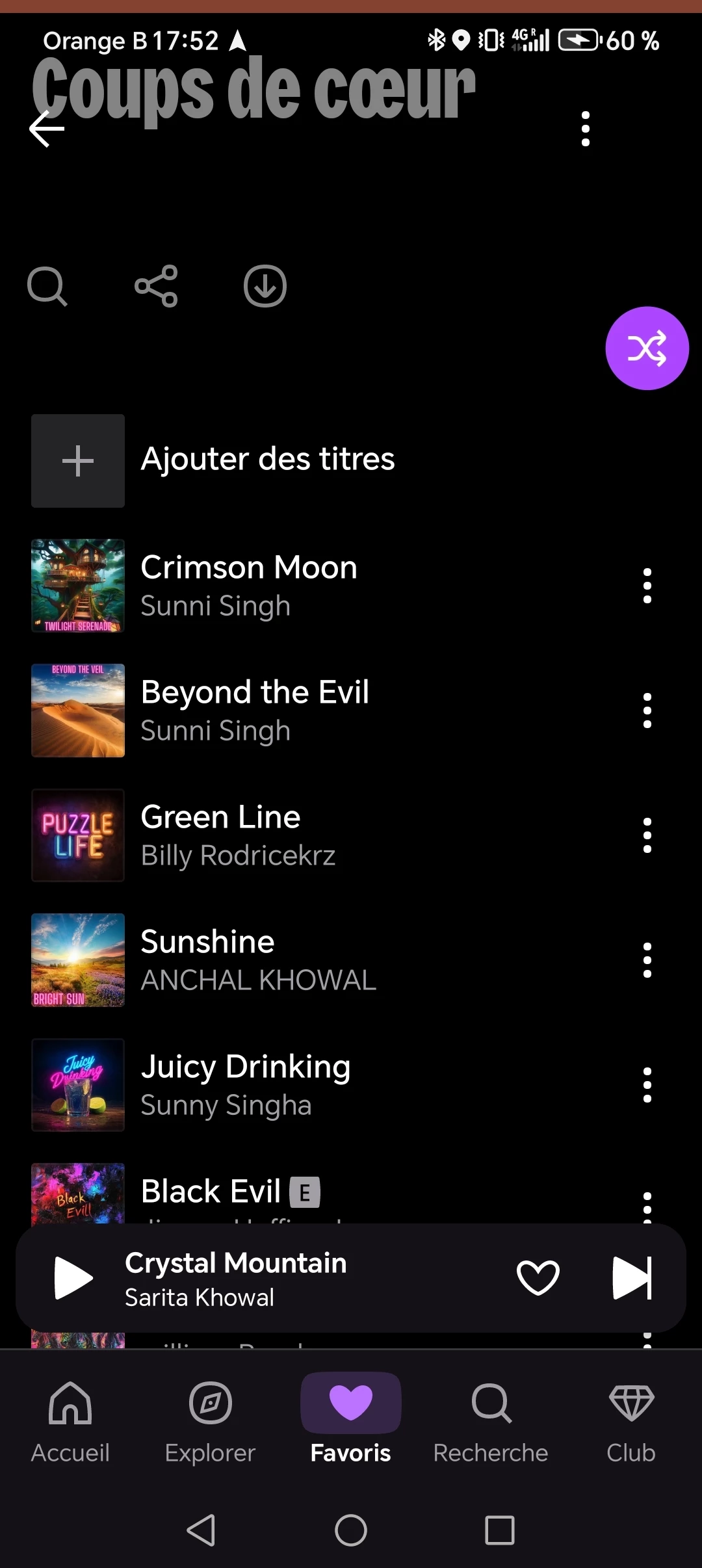Open options for Sunshine track
The image size is (702, 1568).
(x=647, y=960)
